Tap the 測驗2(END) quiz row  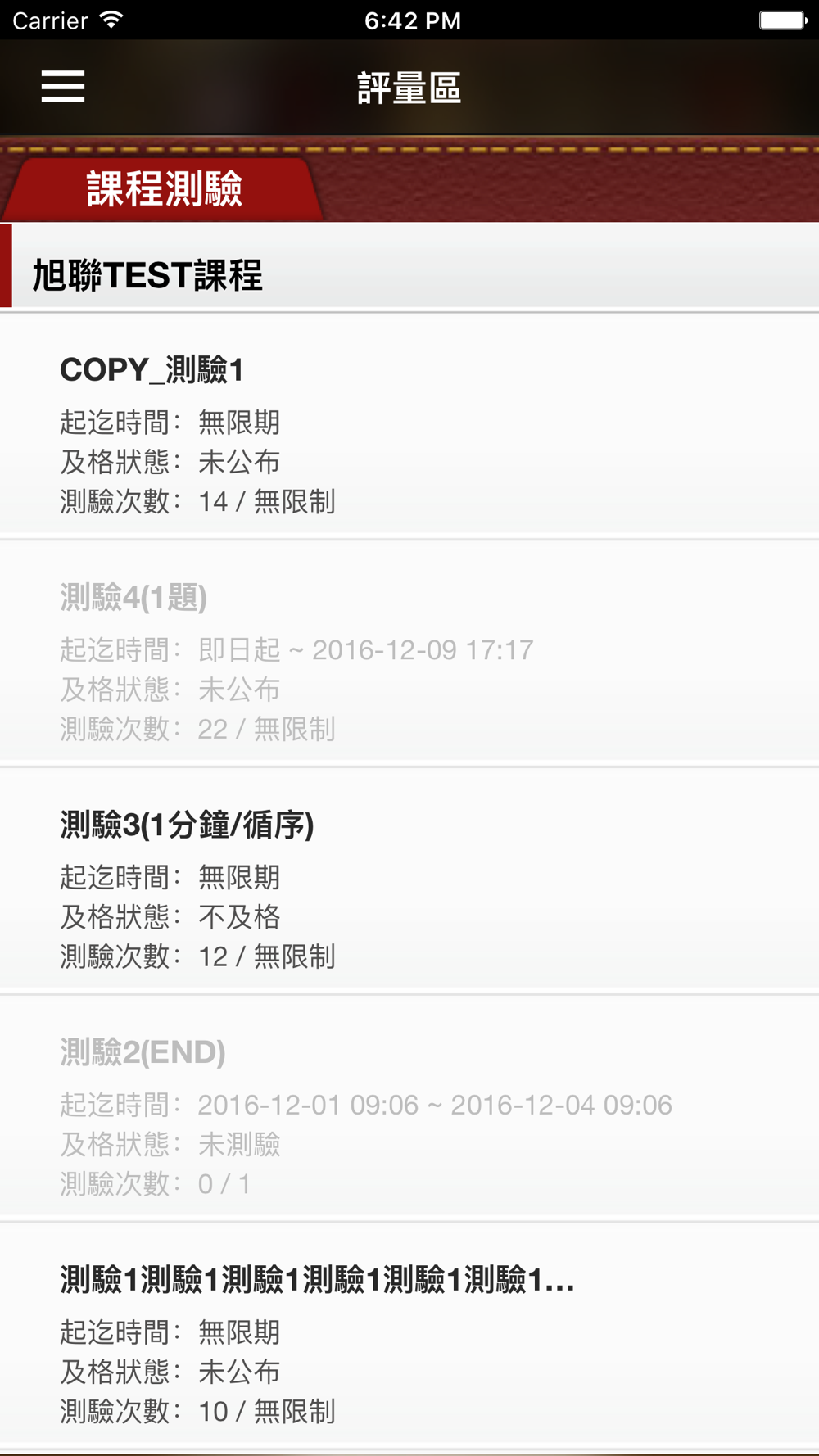coord(409,1108)
